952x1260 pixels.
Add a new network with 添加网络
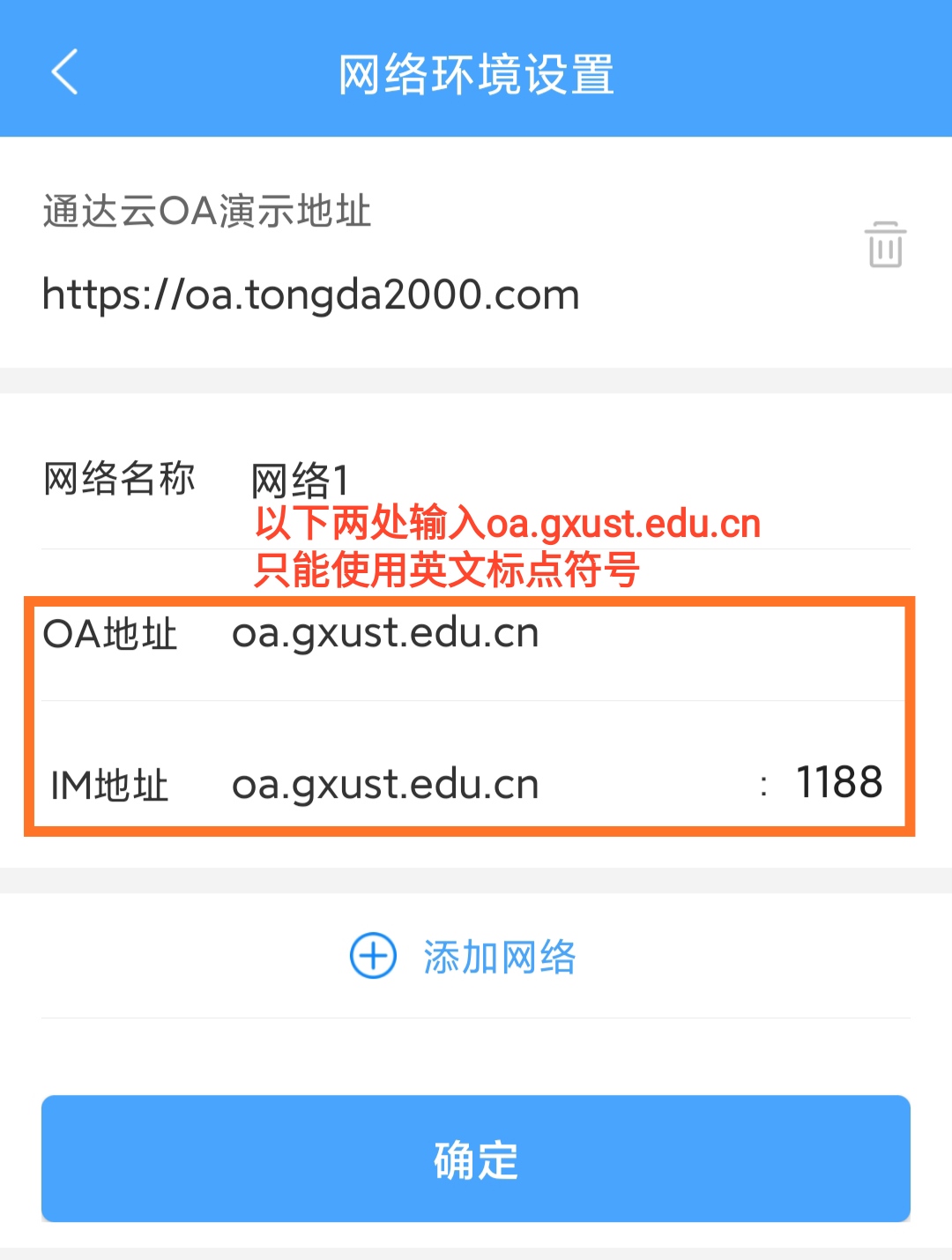(x=464, y=957)
